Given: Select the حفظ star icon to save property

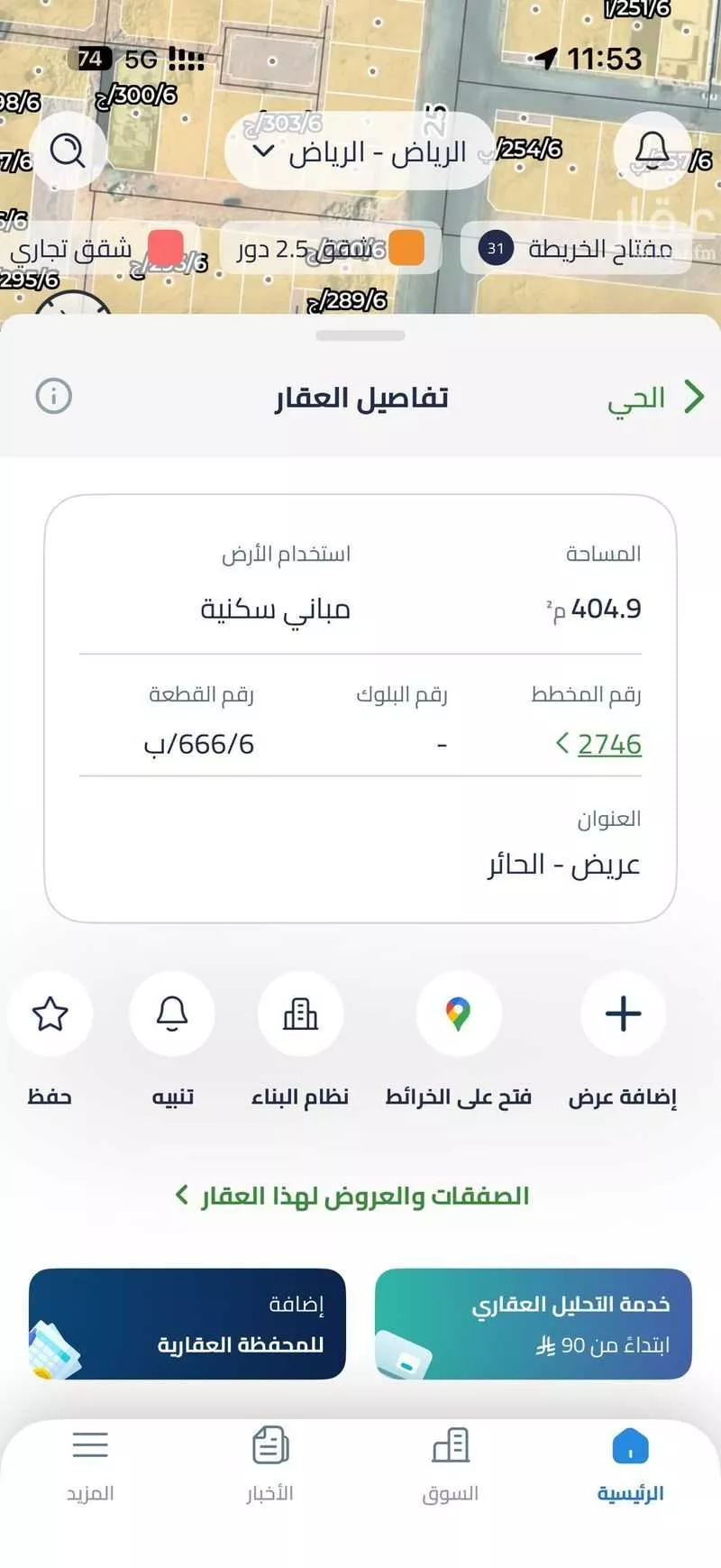Looking at the screenshot, I should (x=50, y=1013).
